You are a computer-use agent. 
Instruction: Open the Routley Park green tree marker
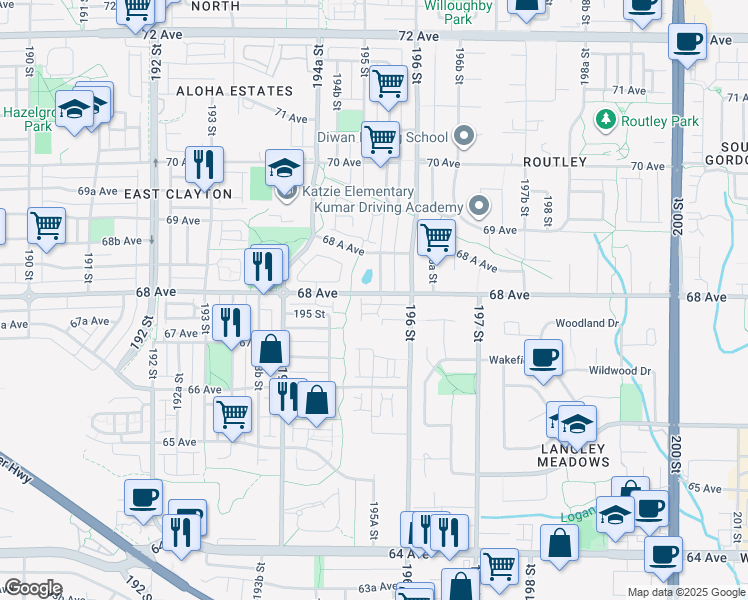[605, 120]
